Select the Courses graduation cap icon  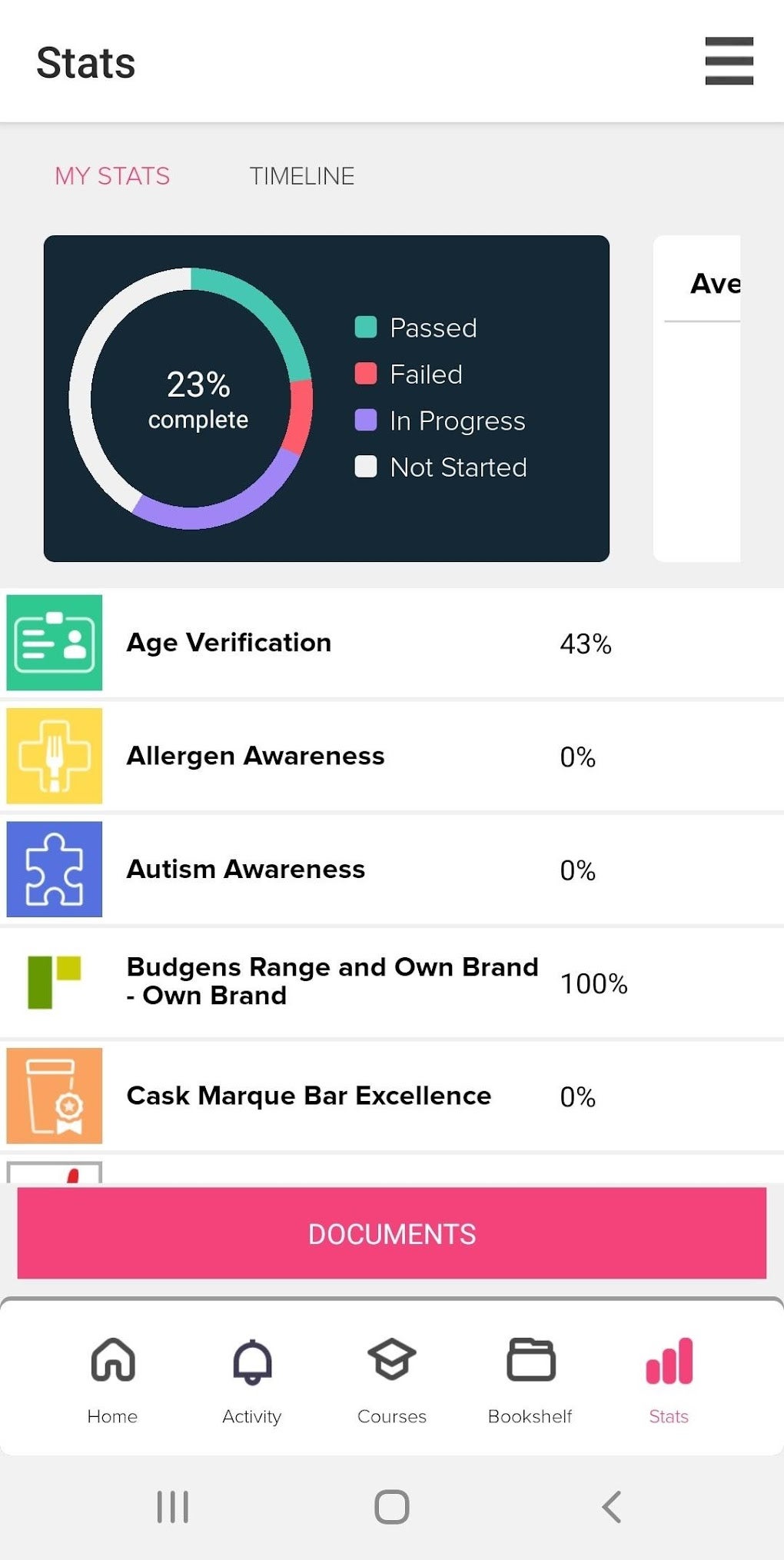click(392, 1376)
